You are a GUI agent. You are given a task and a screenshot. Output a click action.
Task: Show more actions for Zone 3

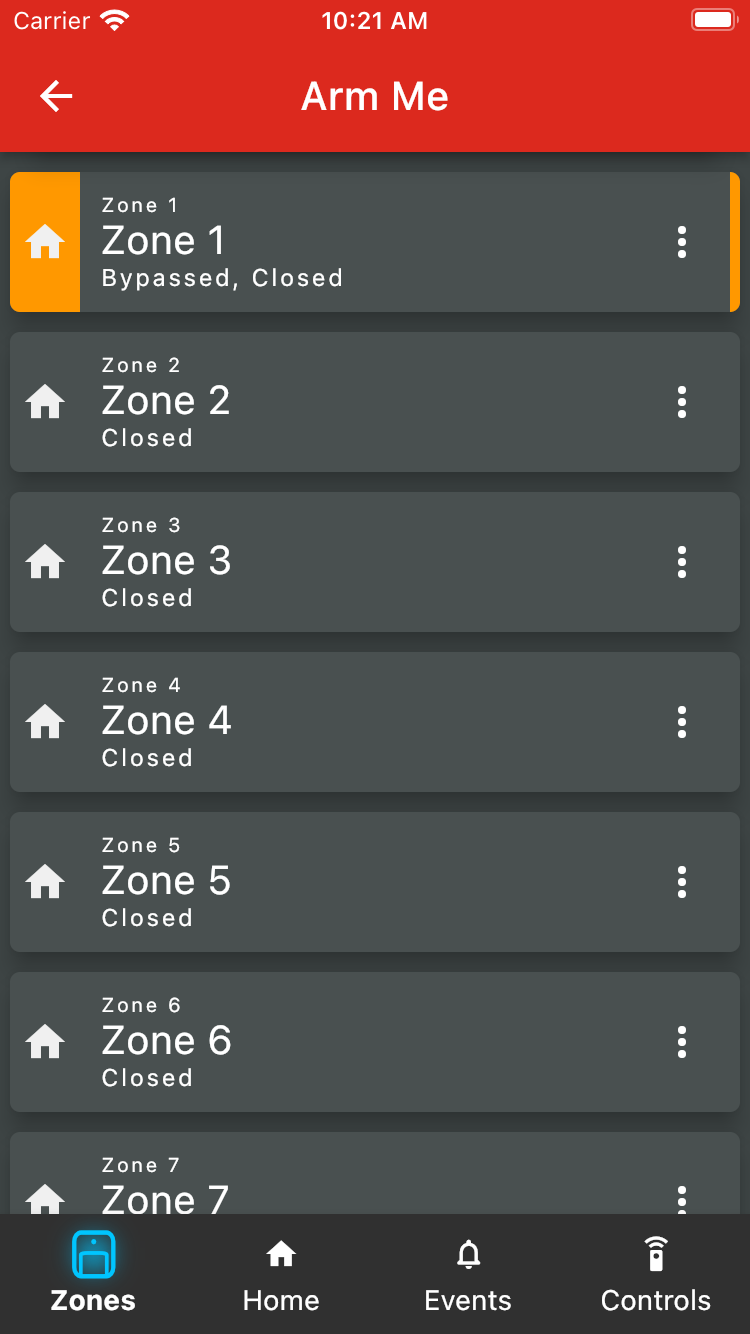point(682,562)
